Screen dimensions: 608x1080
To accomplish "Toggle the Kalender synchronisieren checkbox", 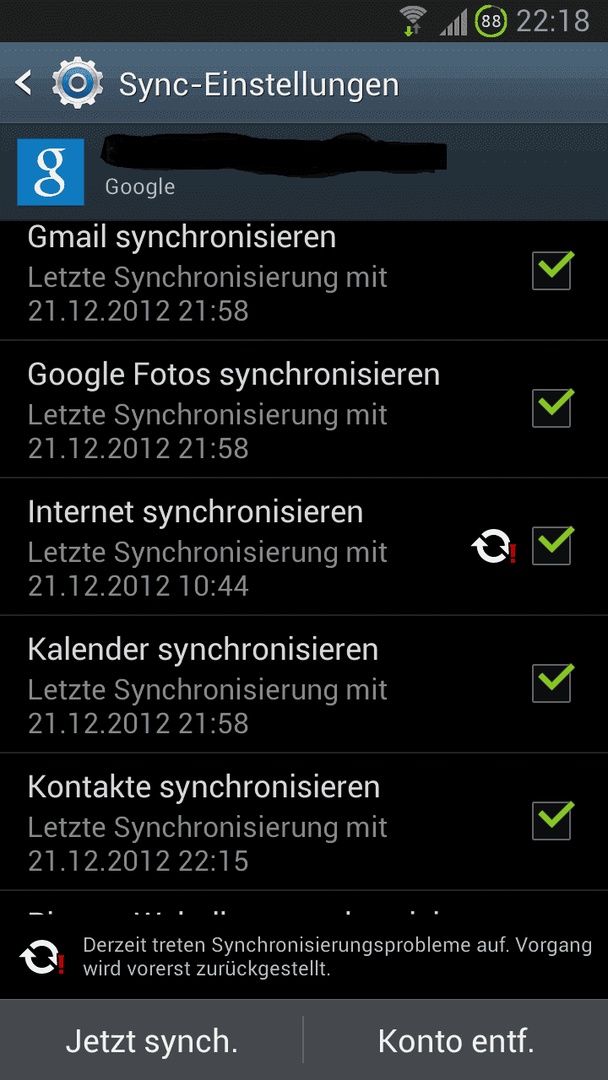I will (x=552, y=683).
